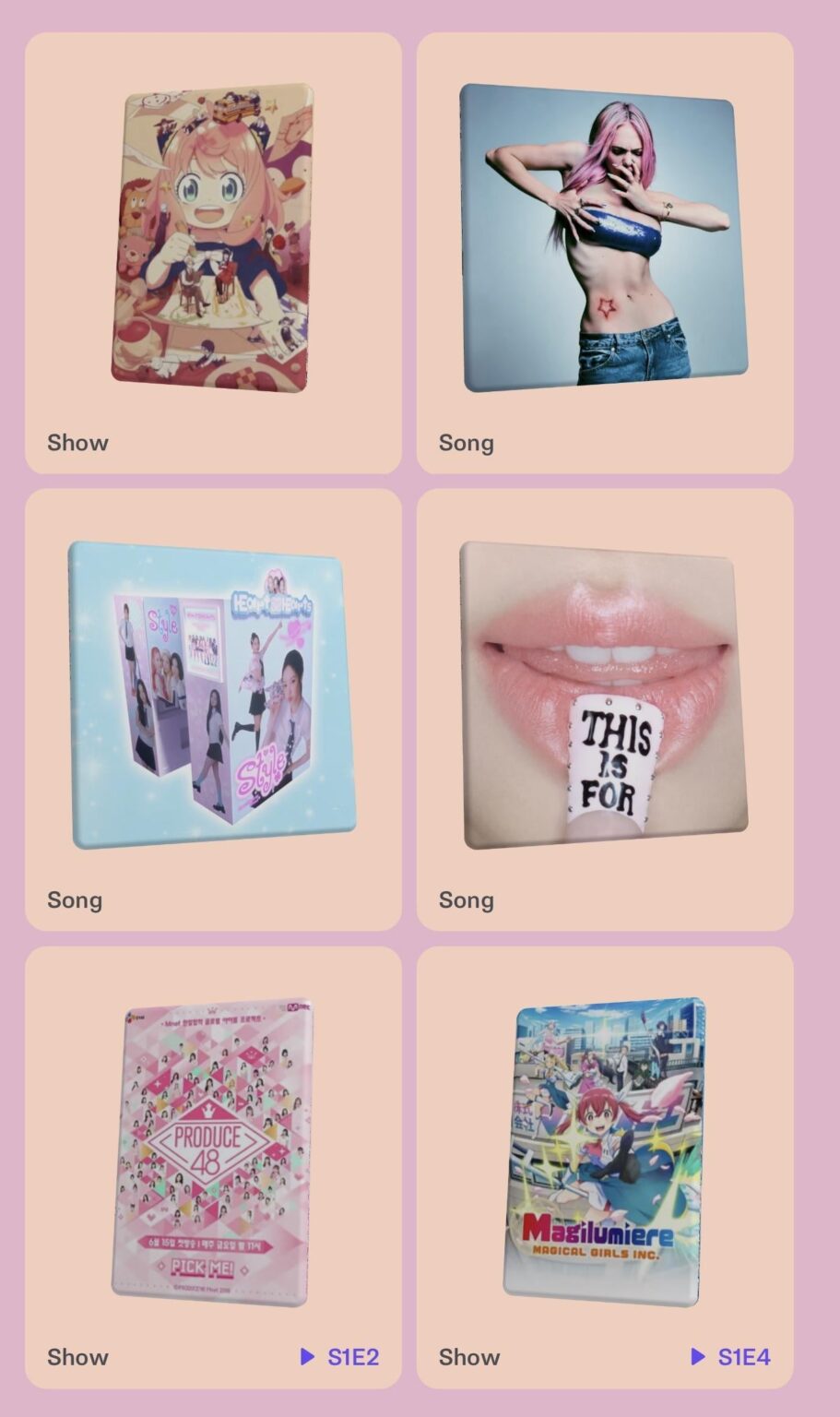The width and height of the screenshot is (840, 1417).
Task: Play S1E2 of Produce 48
Action: (340, 1356)
